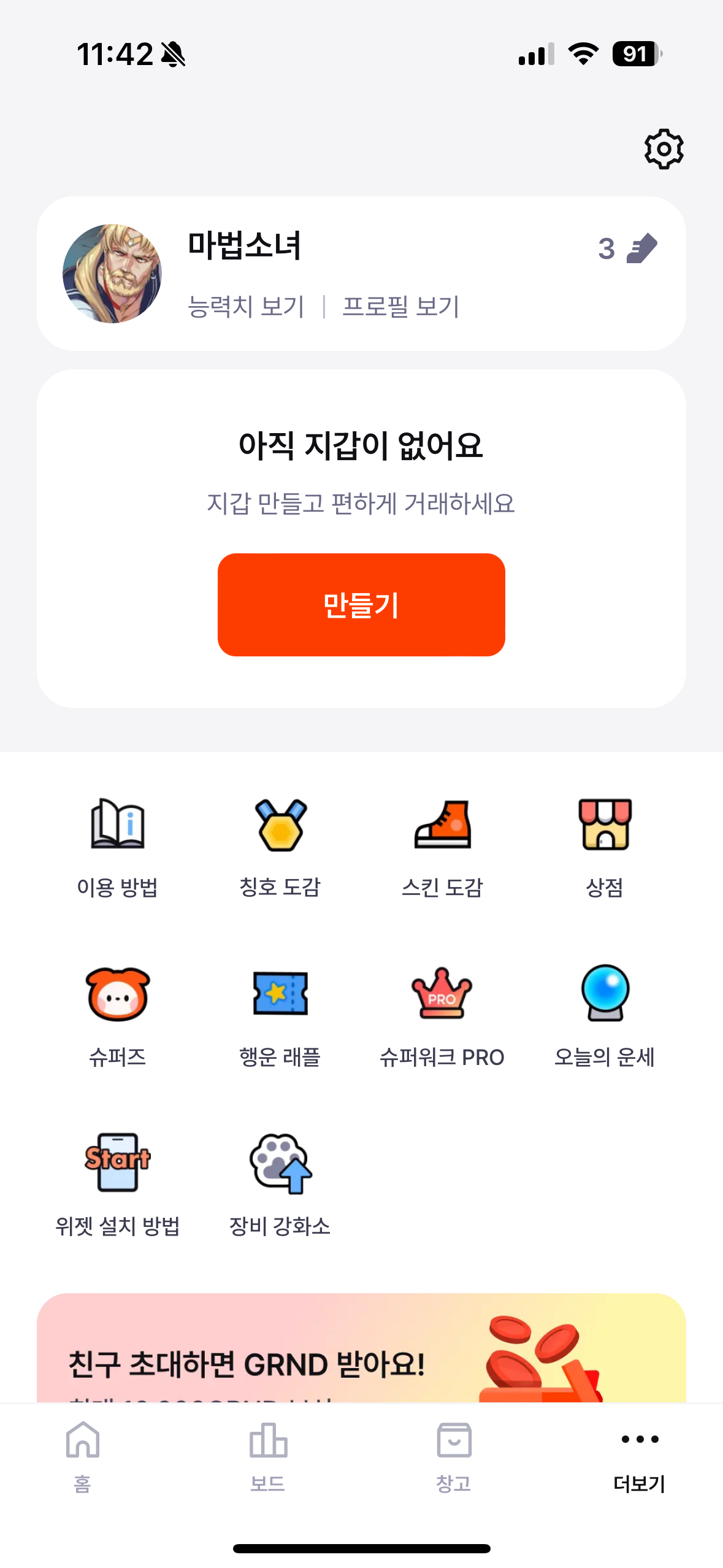Open 슈퍼워크 PRO

click(442, 1017)
